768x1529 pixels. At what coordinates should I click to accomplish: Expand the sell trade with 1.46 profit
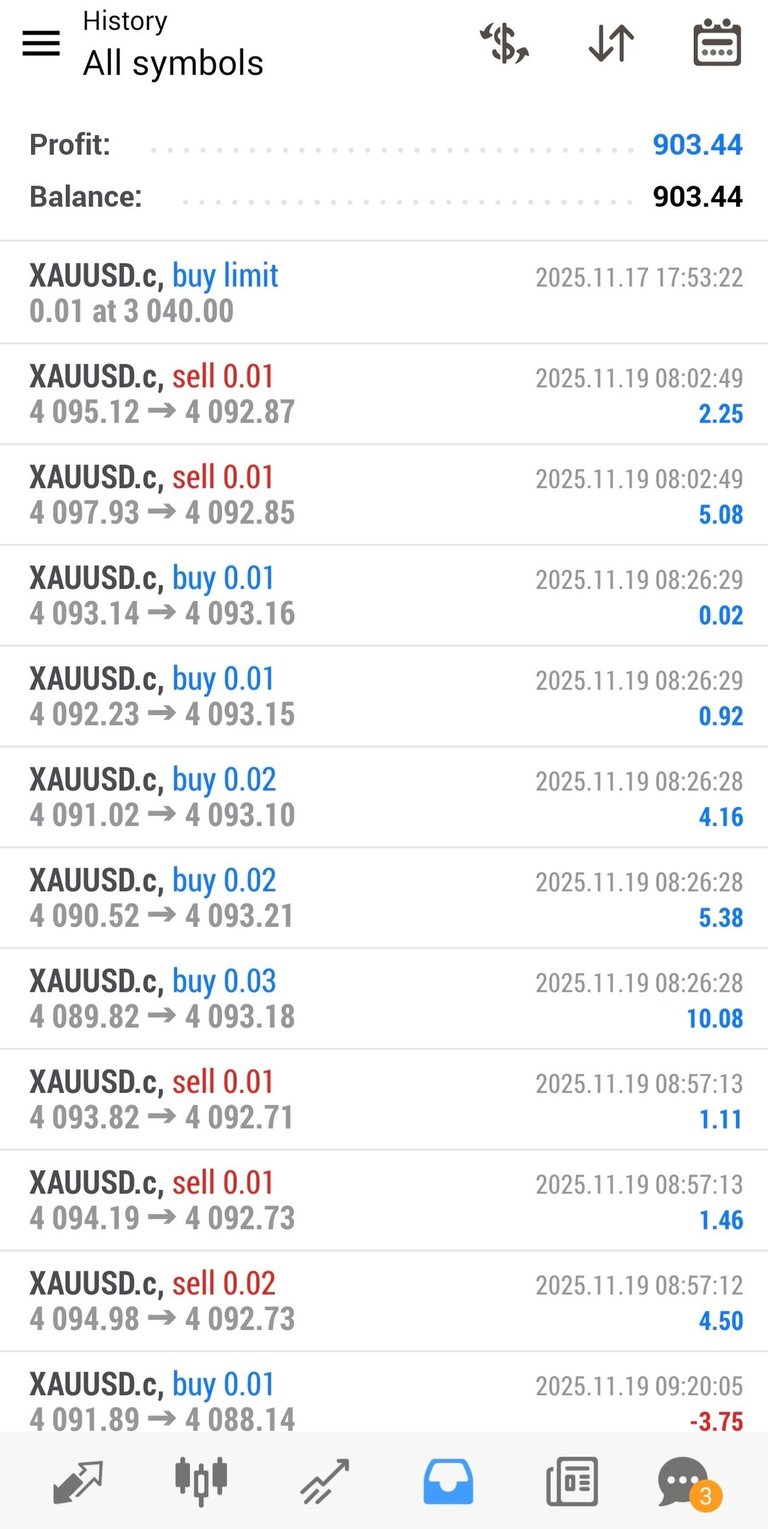pos(384,1200)
